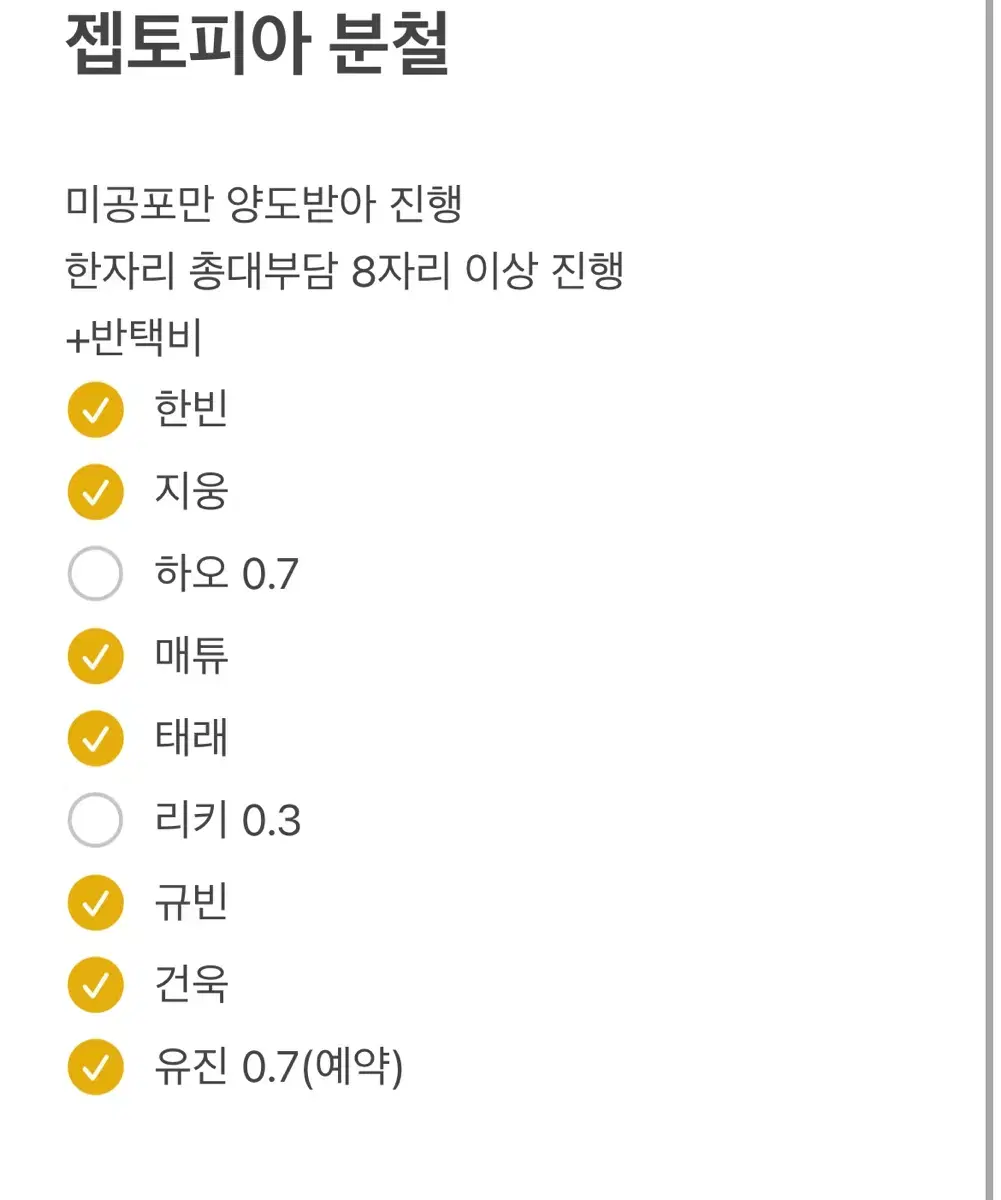Enable the 리키 0.3 empty circle
Screen dimensions: 1001x1200
[x=95, y=820]
